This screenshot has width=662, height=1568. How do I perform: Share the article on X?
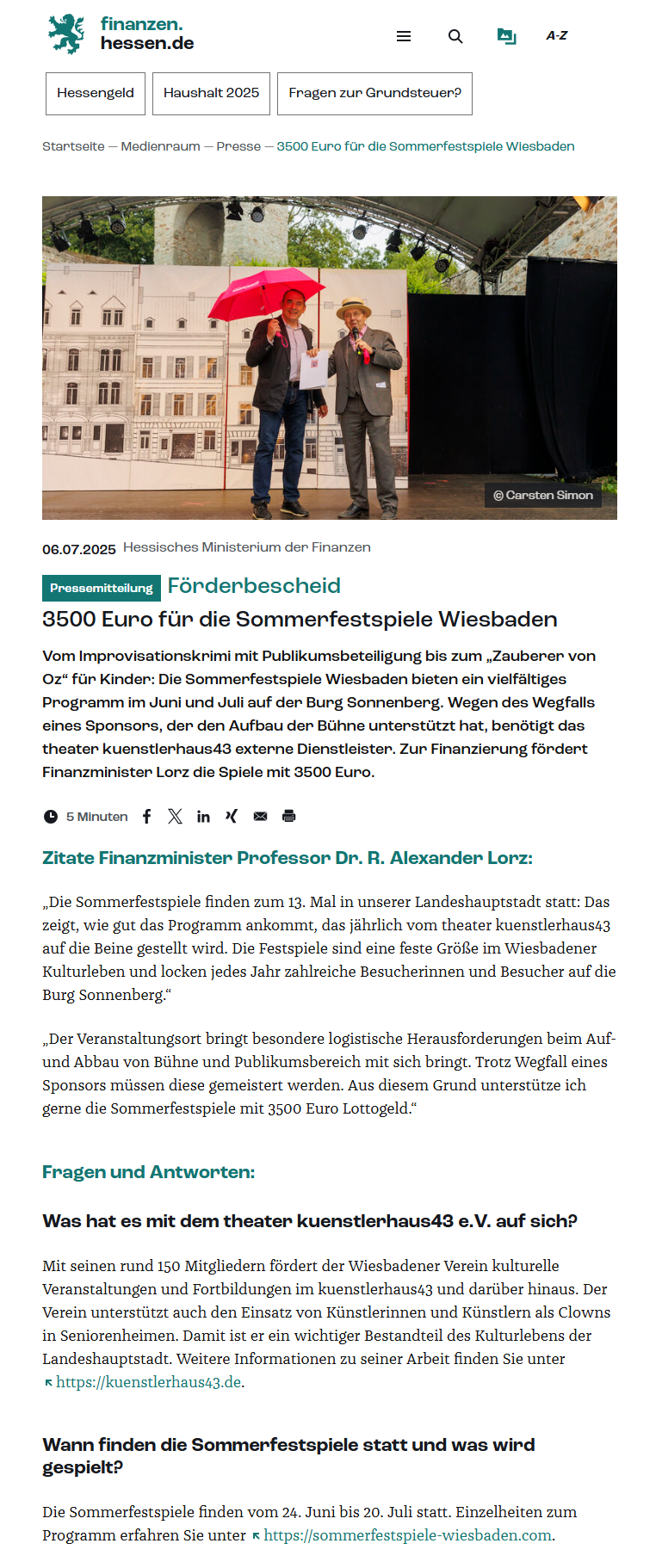point(175,816)
